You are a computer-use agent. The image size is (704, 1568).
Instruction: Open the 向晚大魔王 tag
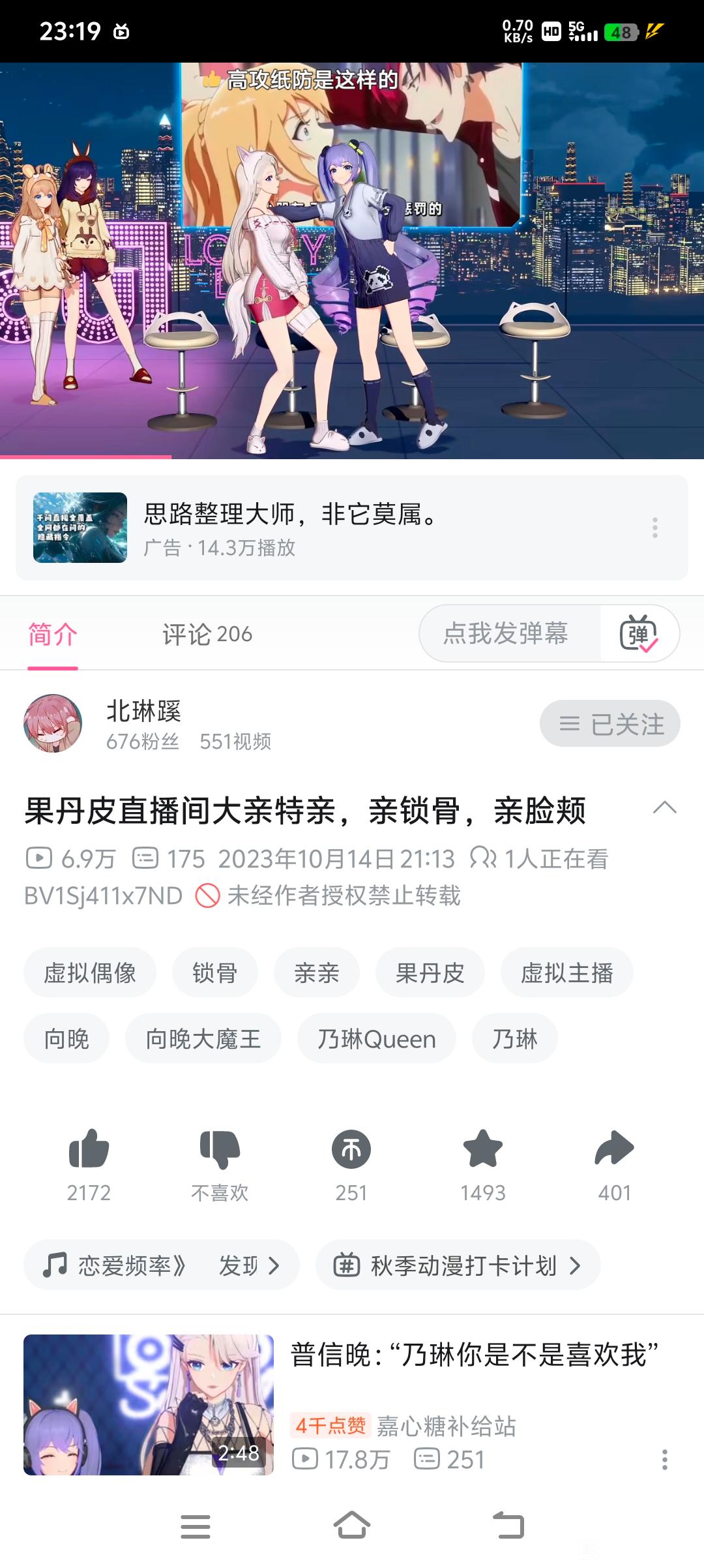pyautogui.click(x=203, y=1039)
